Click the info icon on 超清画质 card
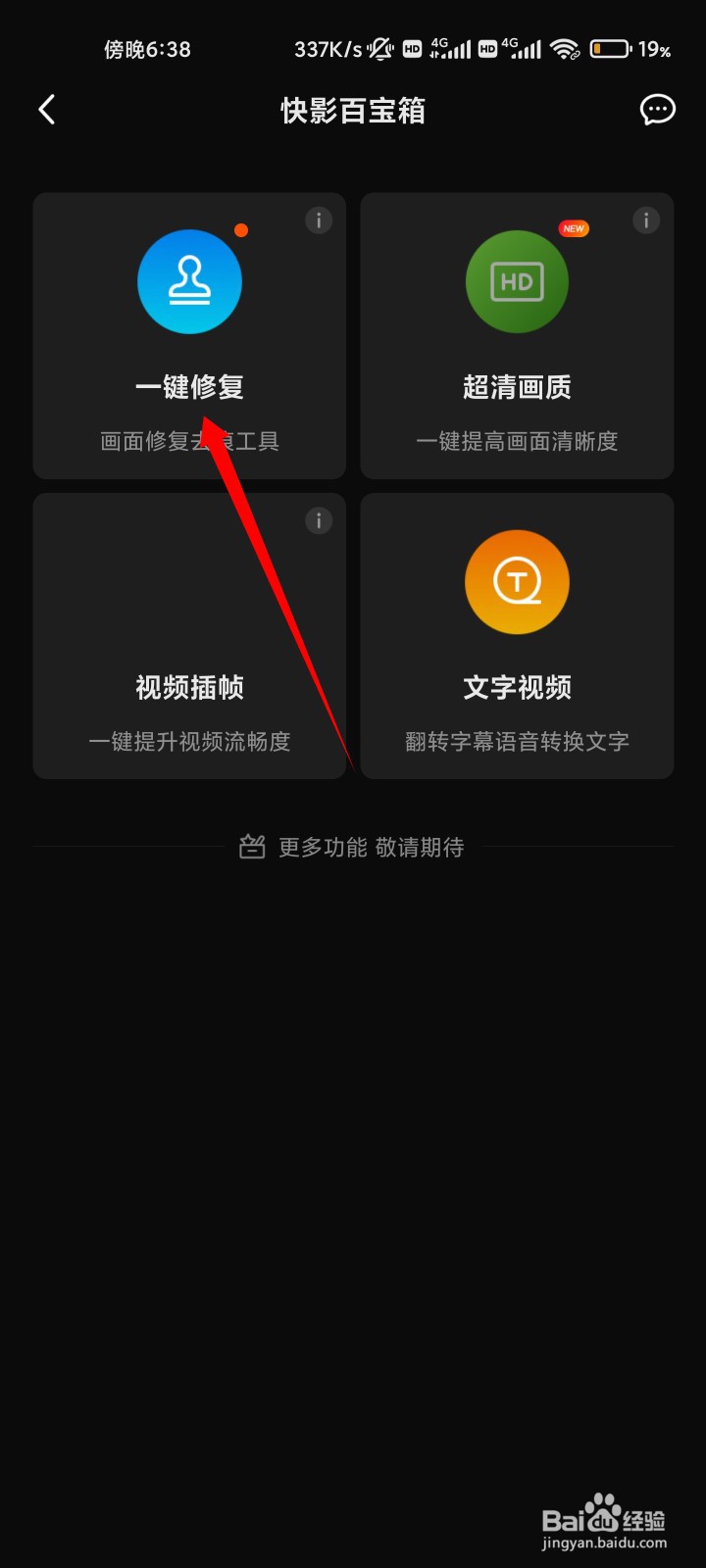706x1568 pixels. coord(646,220)
